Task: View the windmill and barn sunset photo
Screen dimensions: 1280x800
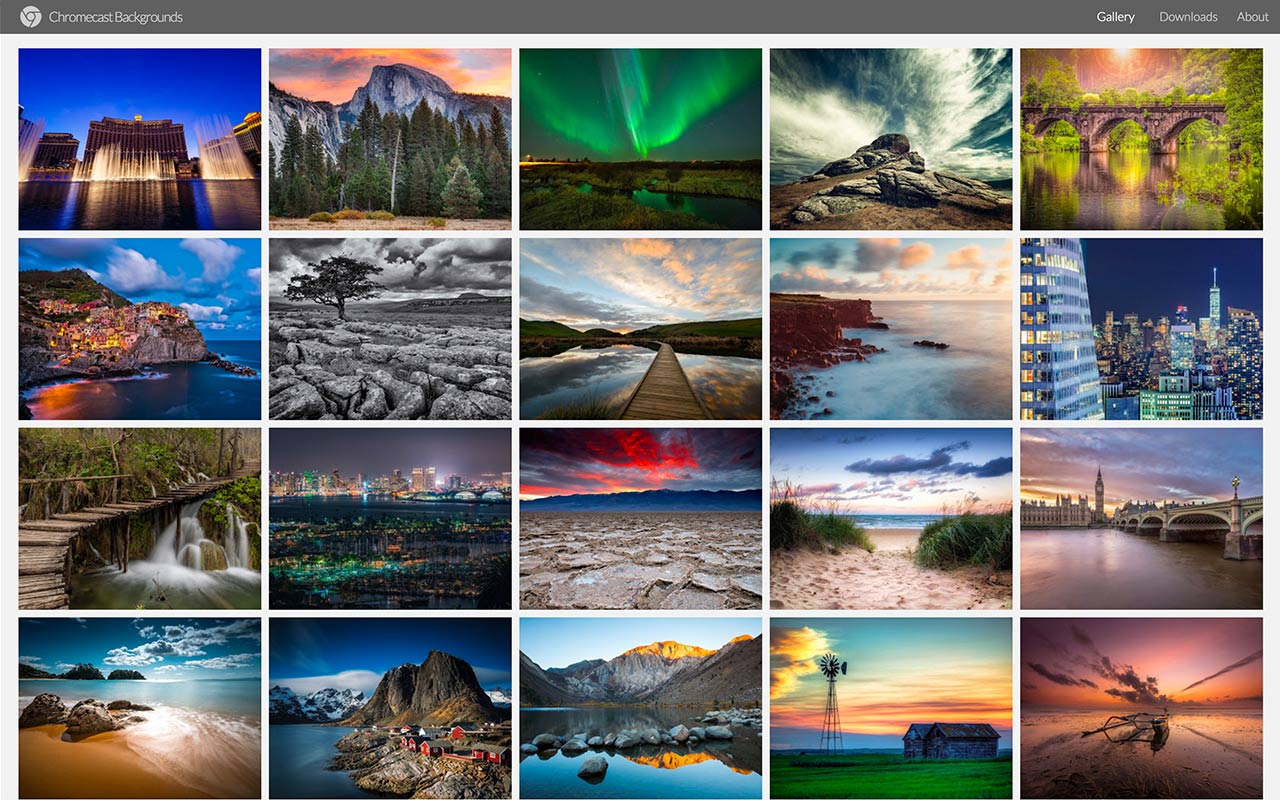Action: [891, 708]
